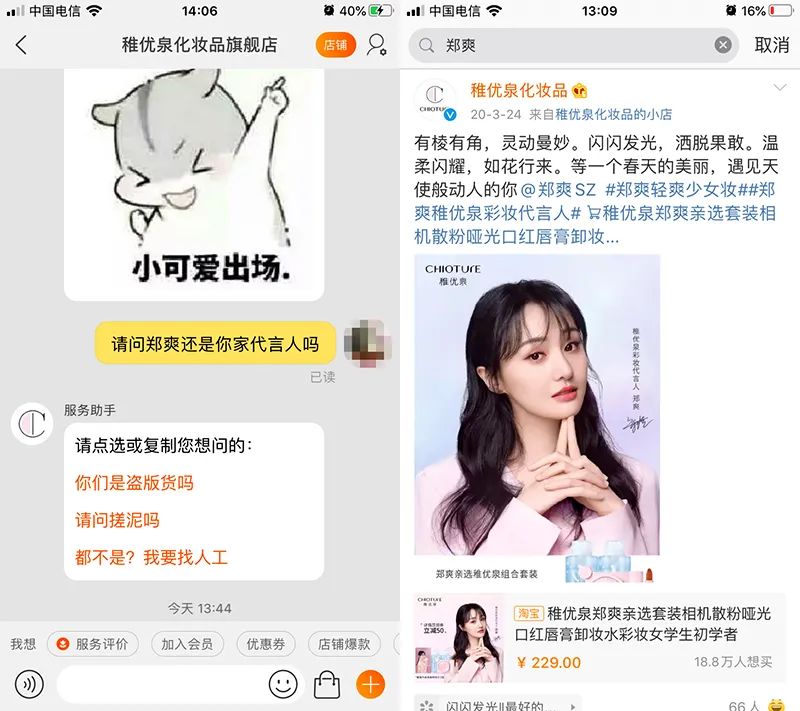This screenshot has width=800, height=711.
Task: Open the 服务评价 chip
Action: point(93,644)
